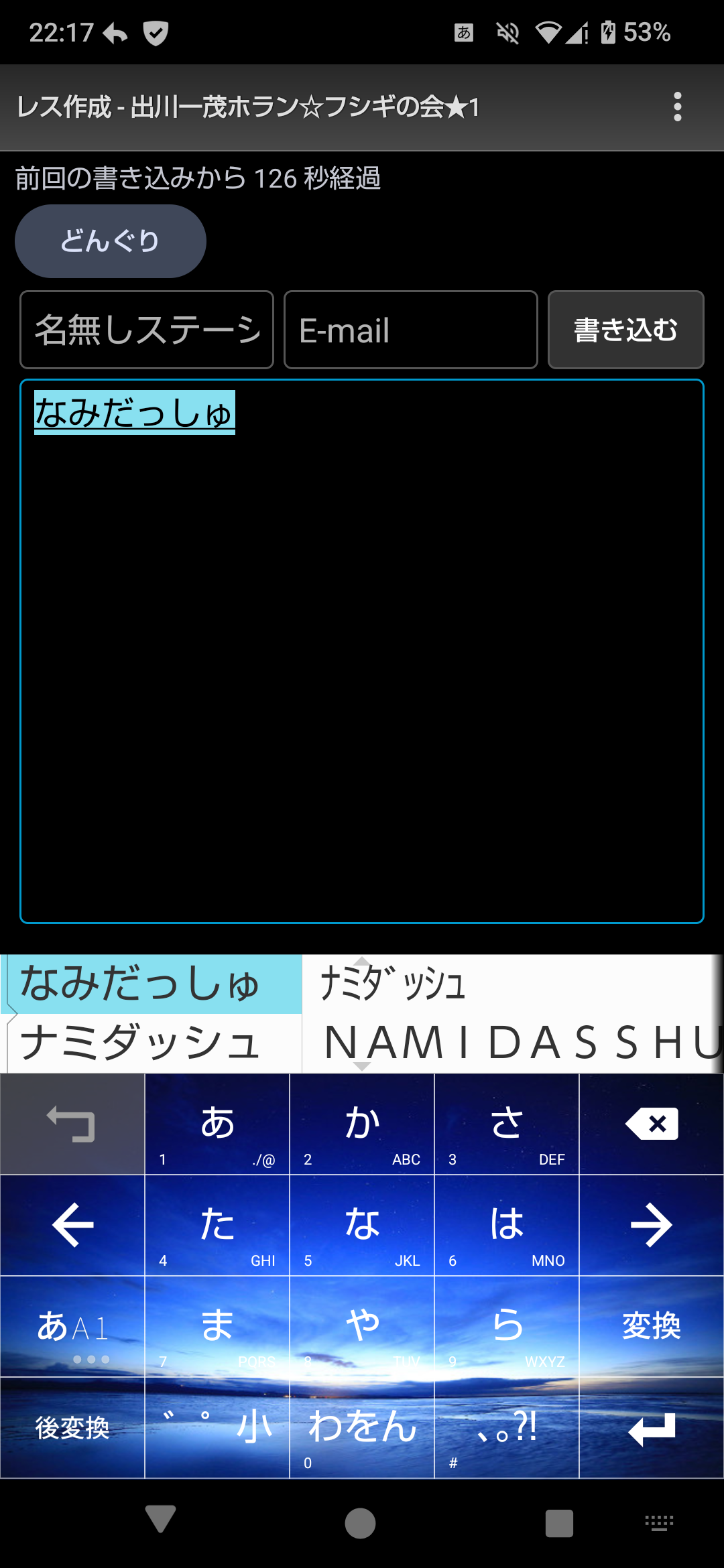Submit the post with 書き込む
The width and height of the screenshot is (724, 1568).
[626, 330]
